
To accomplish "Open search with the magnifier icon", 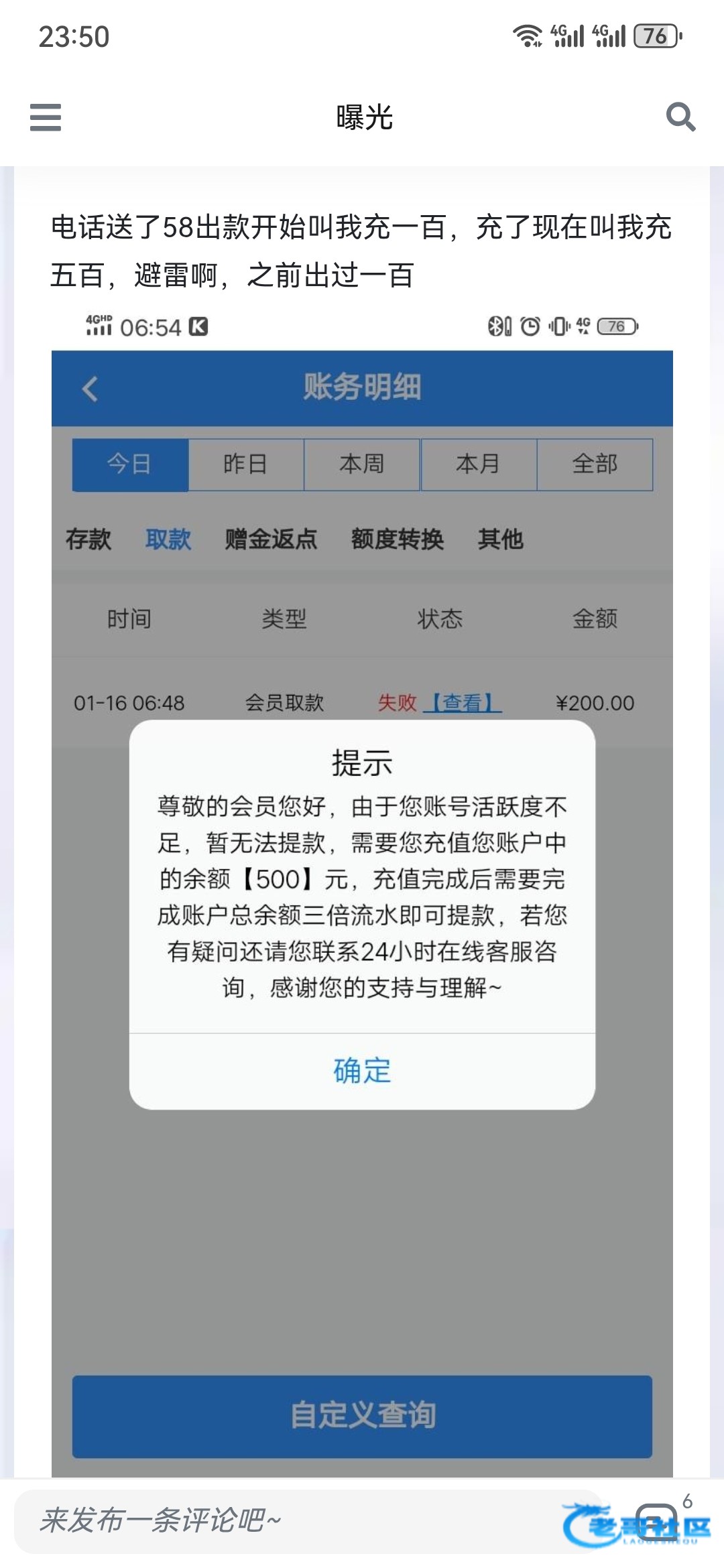I will point(680,117).
